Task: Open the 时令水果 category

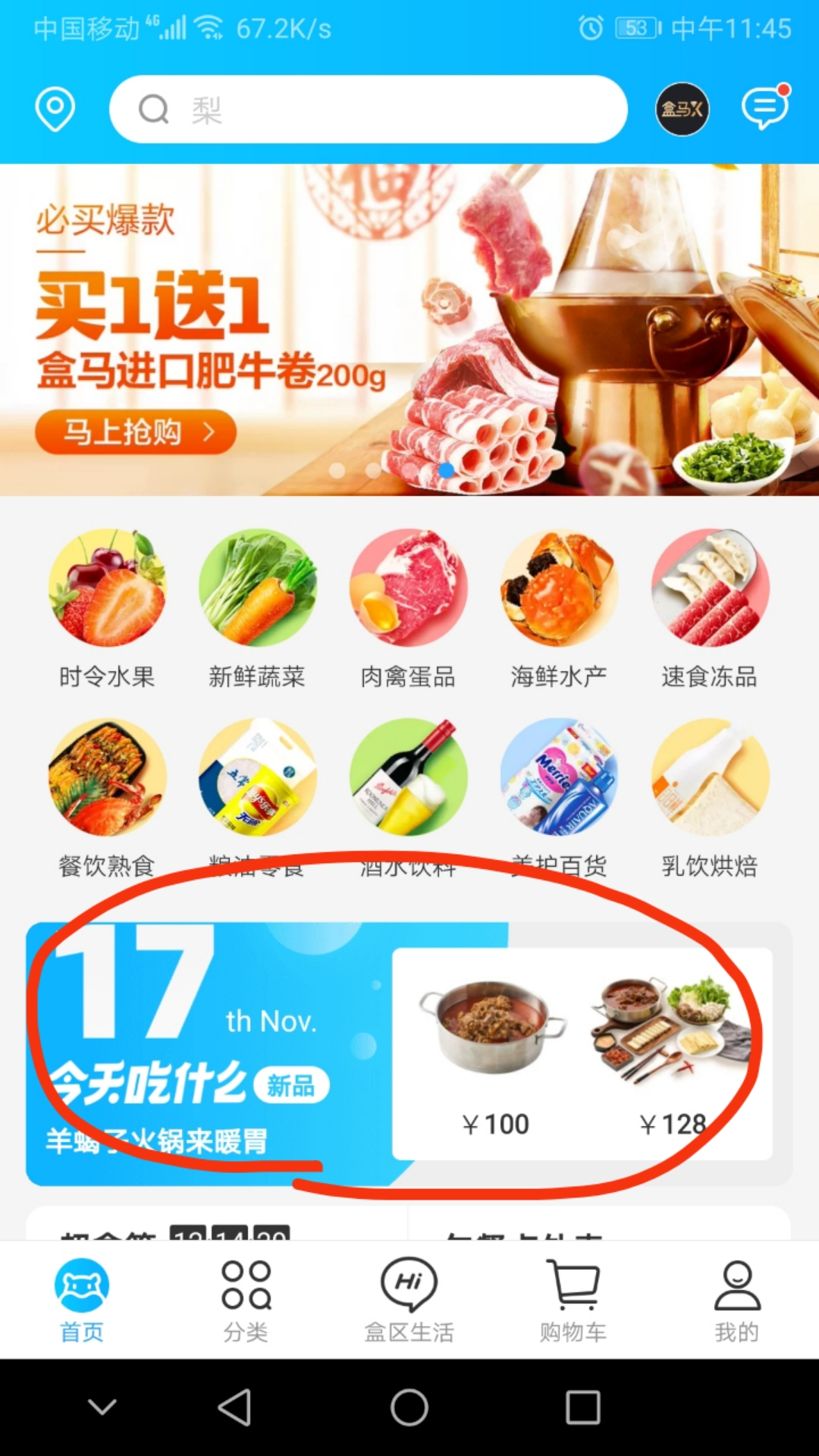Action: pyautogui.click(x=107, y=608)
